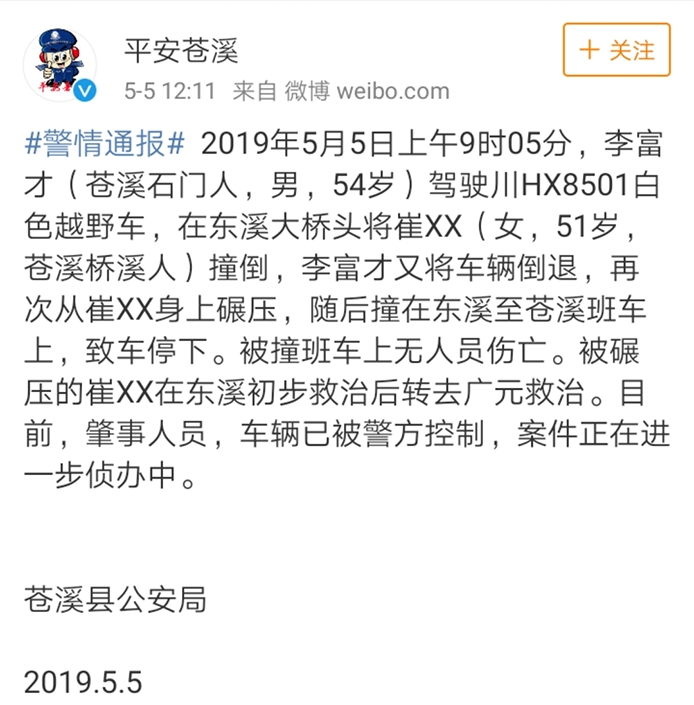Follow 平安苍溪 with the 关注 button

616,50
